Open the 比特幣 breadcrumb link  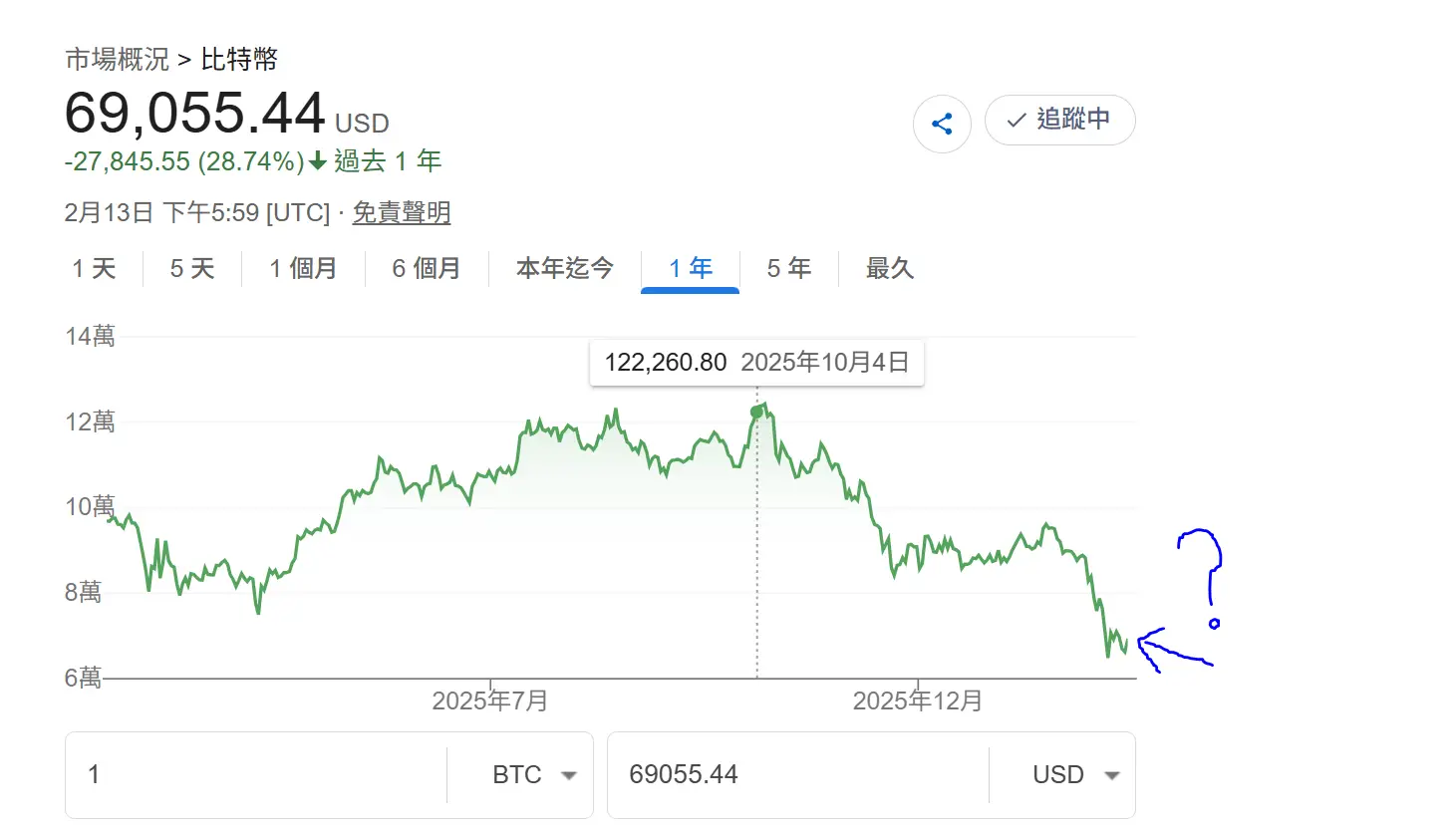239,60
